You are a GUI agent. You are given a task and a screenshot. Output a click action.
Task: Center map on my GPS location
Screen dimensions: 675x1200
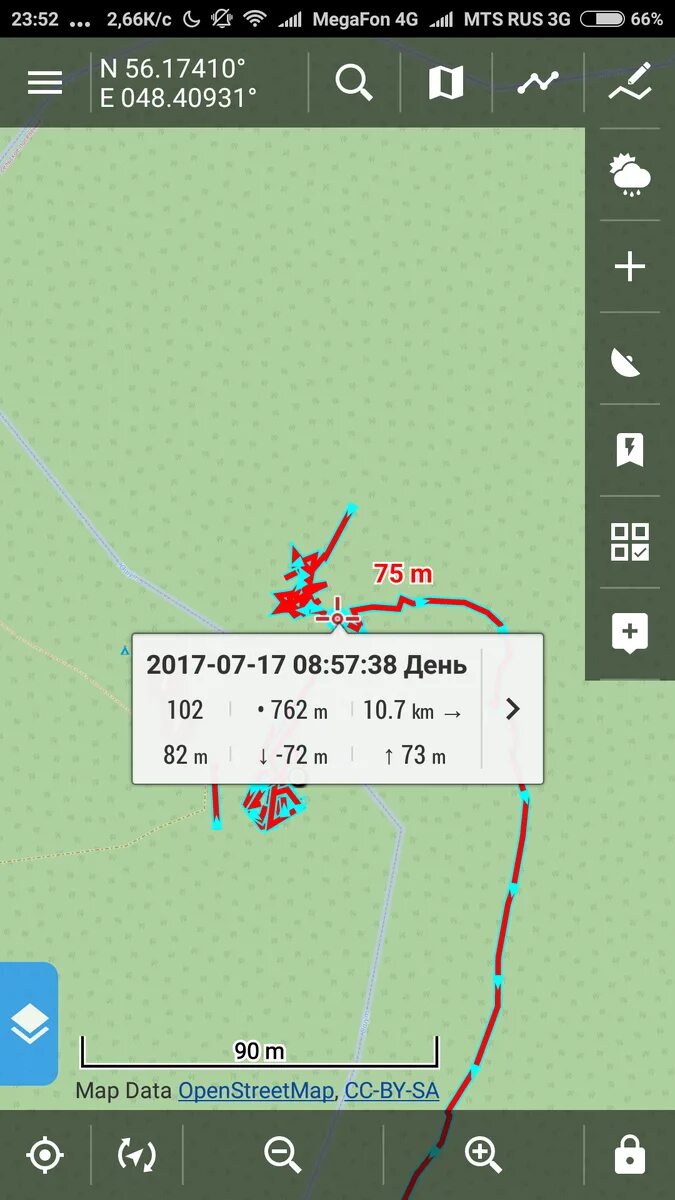[x=45, y=1155]
